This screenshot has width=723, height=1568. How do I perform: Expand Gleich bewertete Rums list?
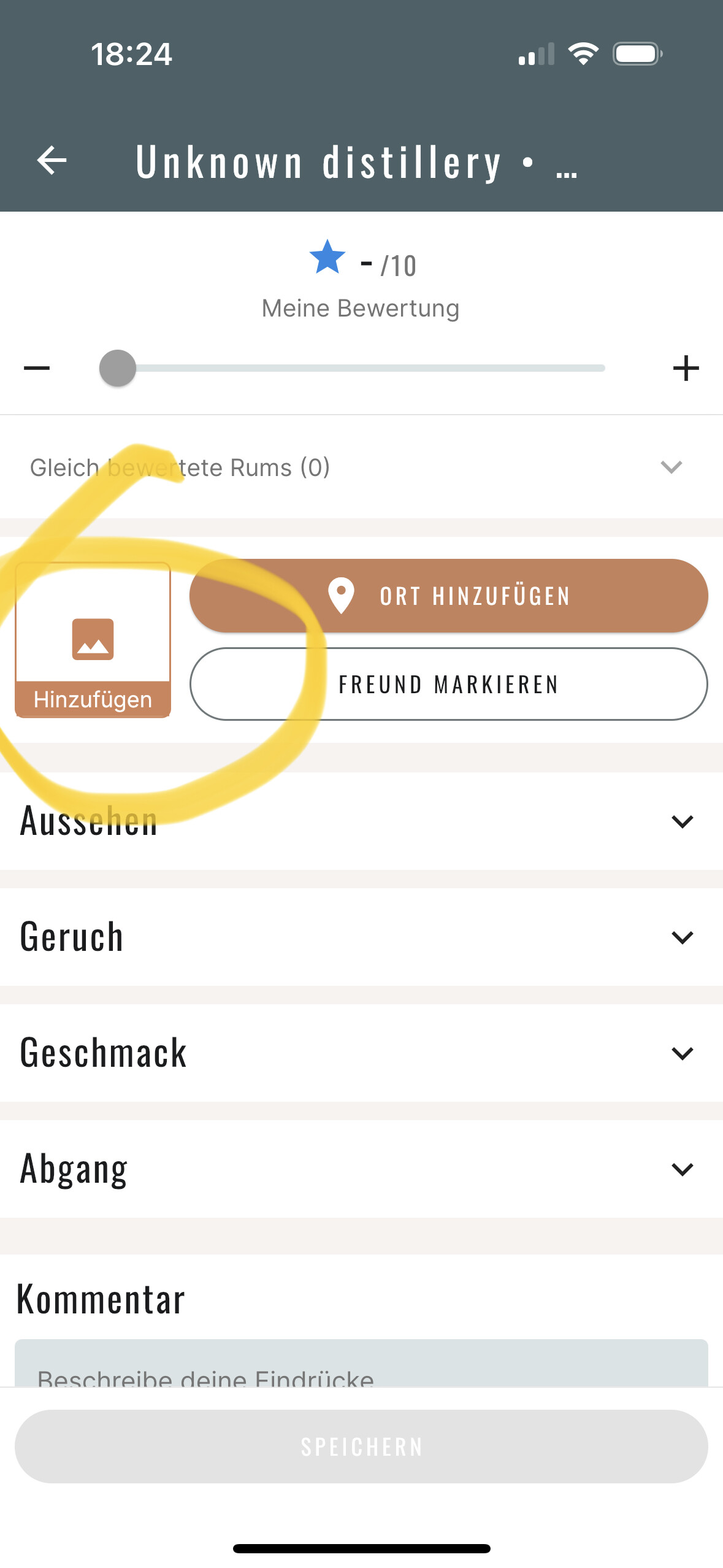671,467
